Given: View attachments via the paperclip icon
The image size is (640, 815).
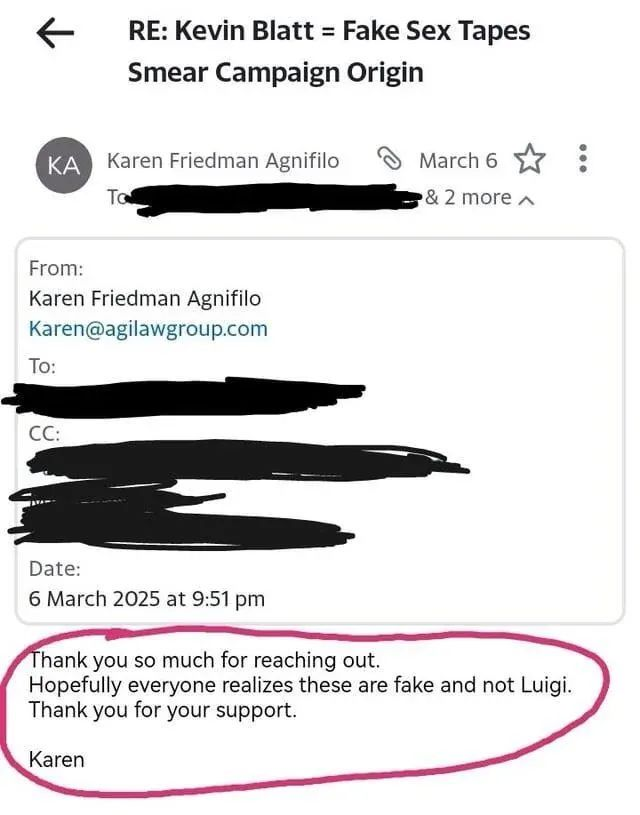Looking at the screenshot, I should click(389, 159).
